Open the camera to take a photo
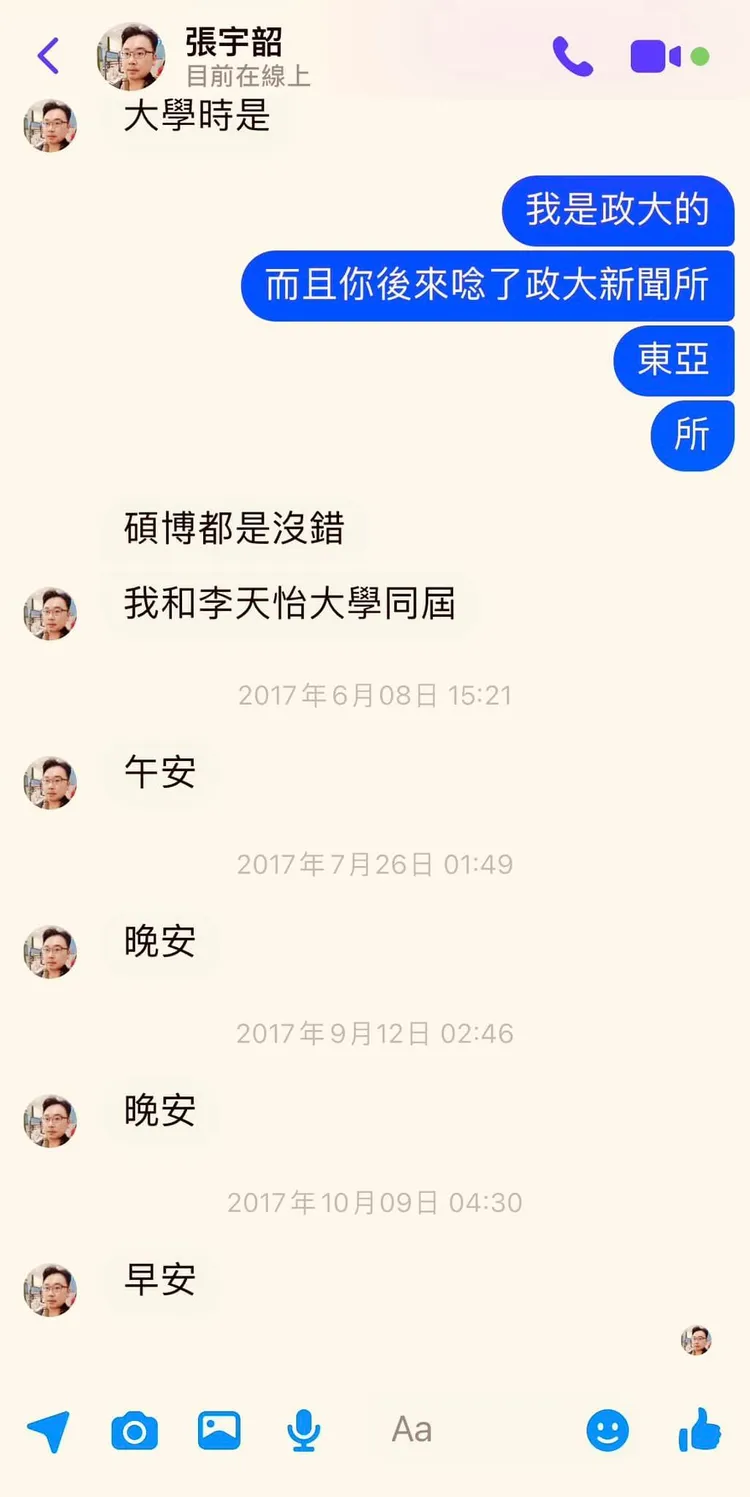The width and height of the screenshot is (750, 1497). tap(134, 1430)
